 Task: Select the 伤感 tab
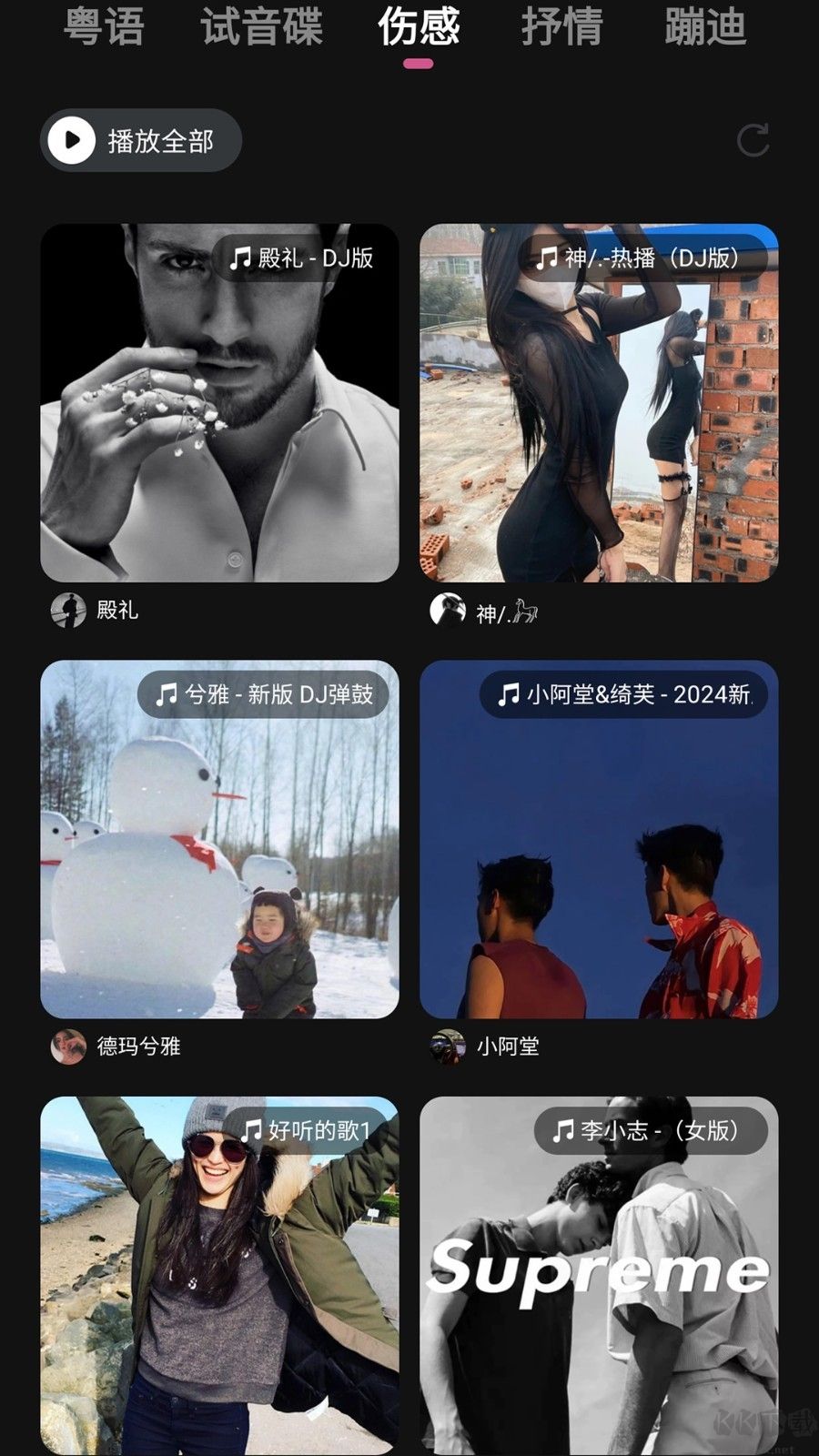(418, 27)
